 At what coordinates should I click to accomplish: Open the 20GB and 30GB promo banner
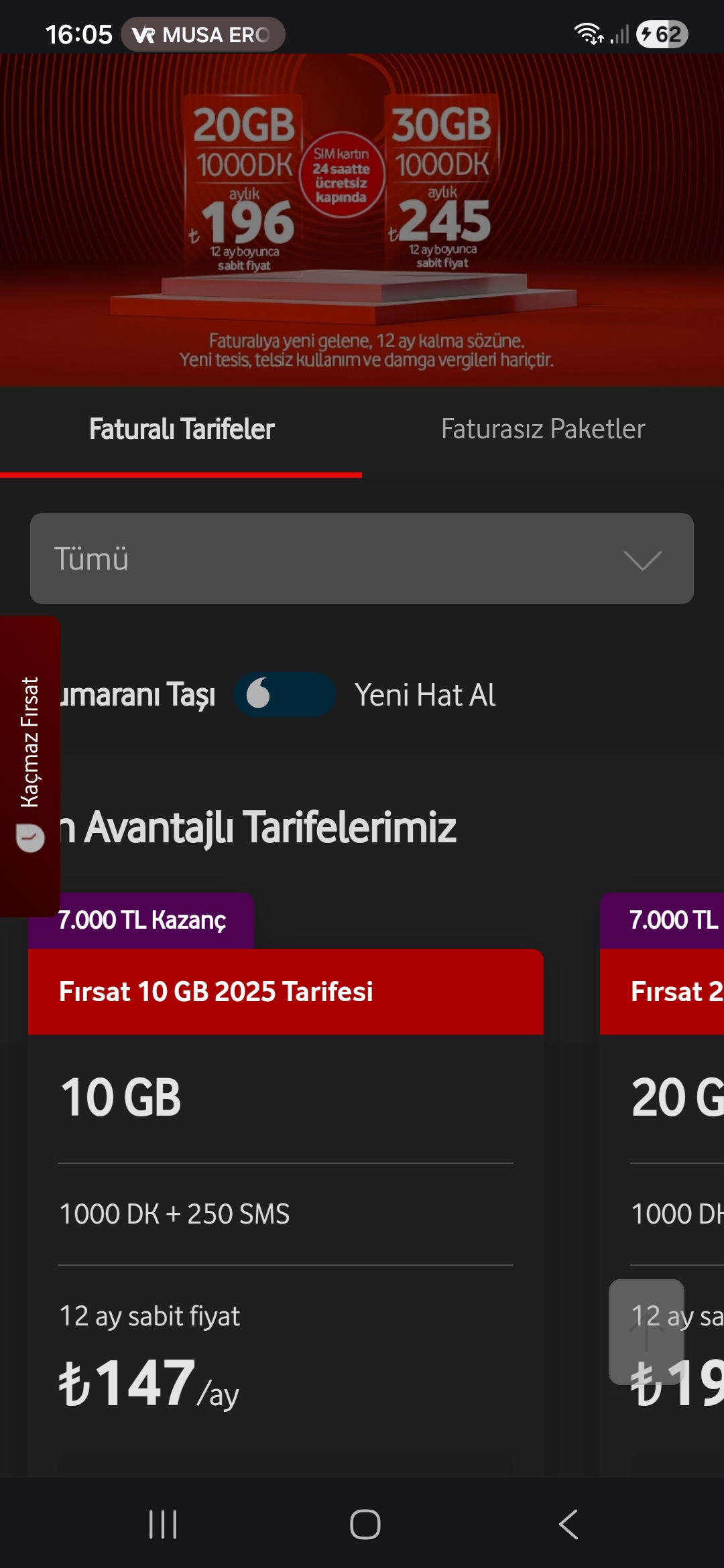click(x=362, y=221)
